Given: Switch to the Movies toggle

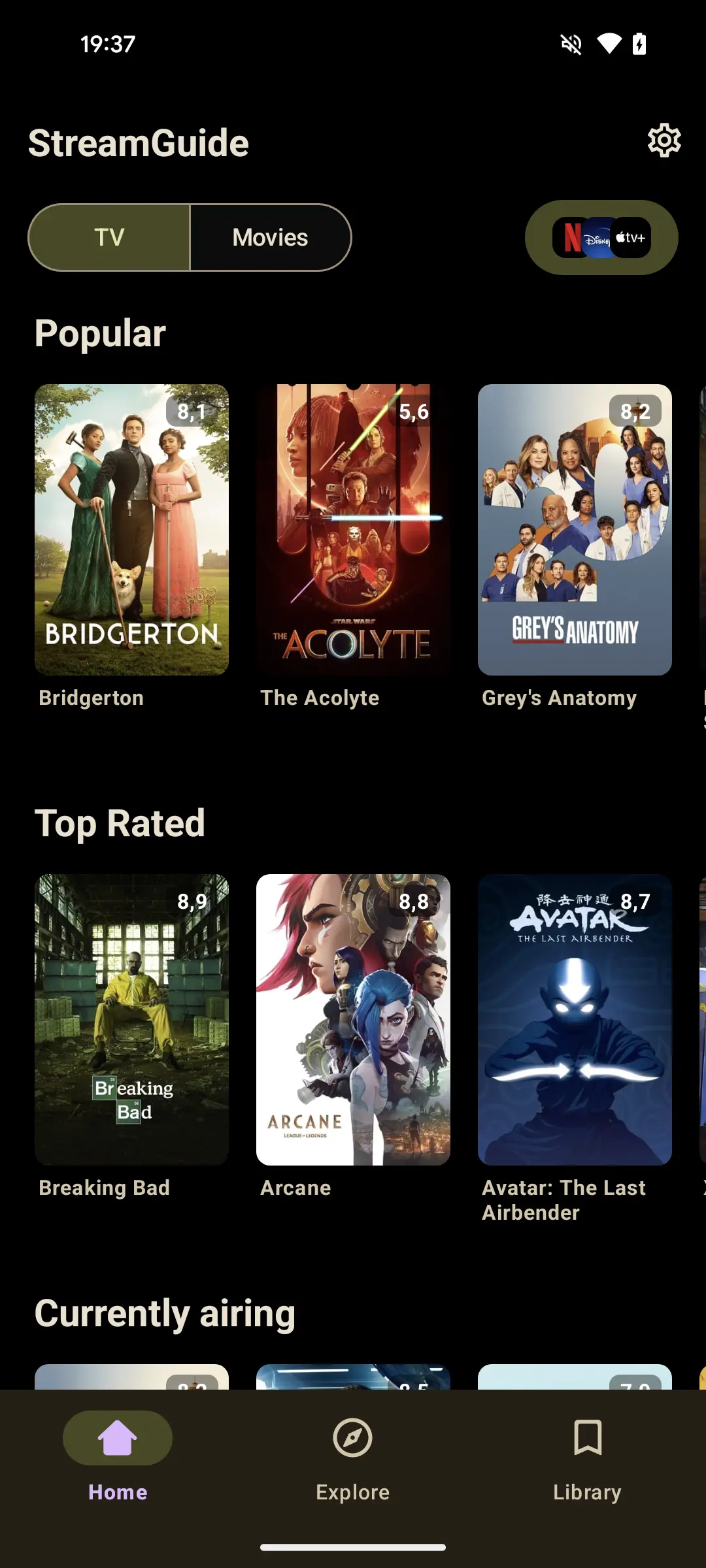Looking at the screenshot, I should (x=270, y=237).
